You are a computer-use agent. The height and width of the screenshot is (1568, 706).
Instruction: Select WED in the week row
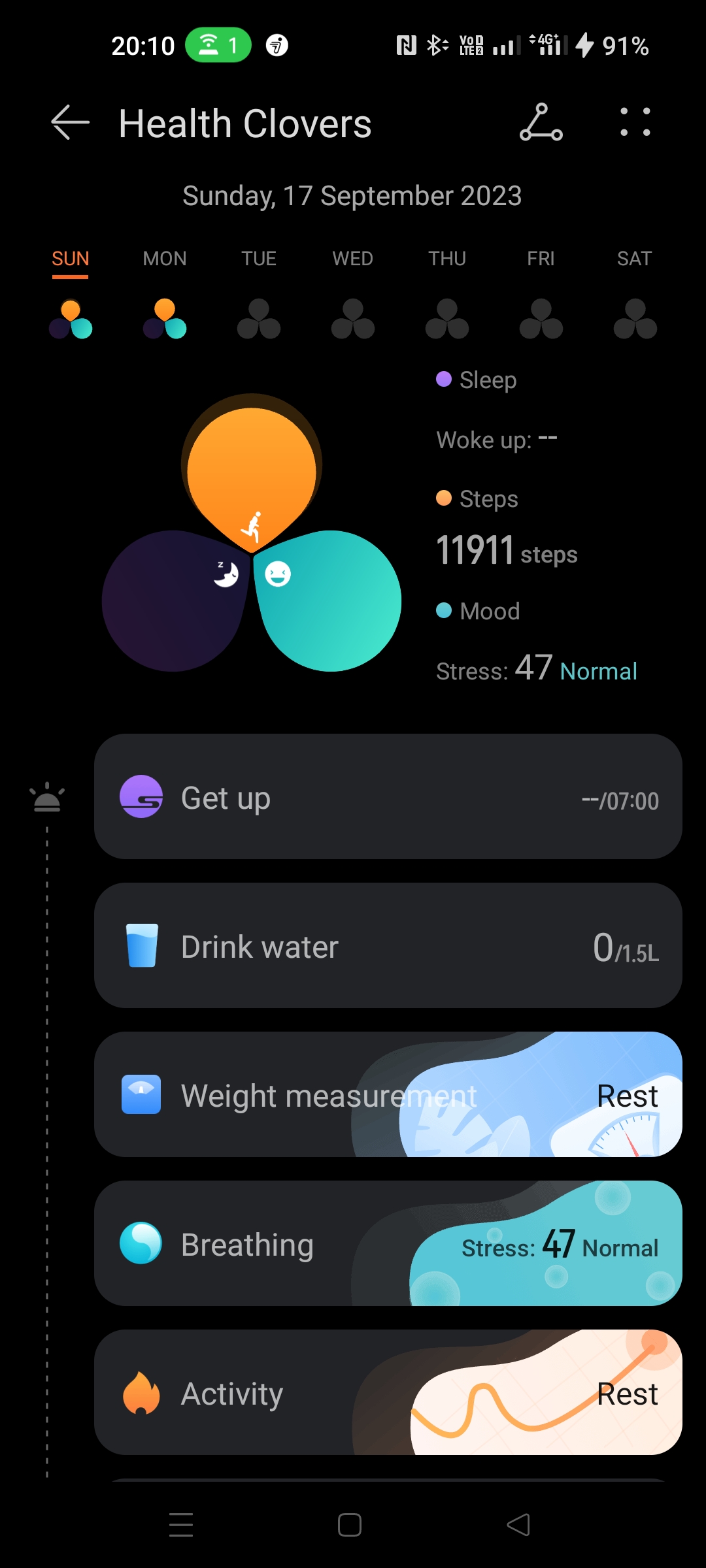click(353, 259)
